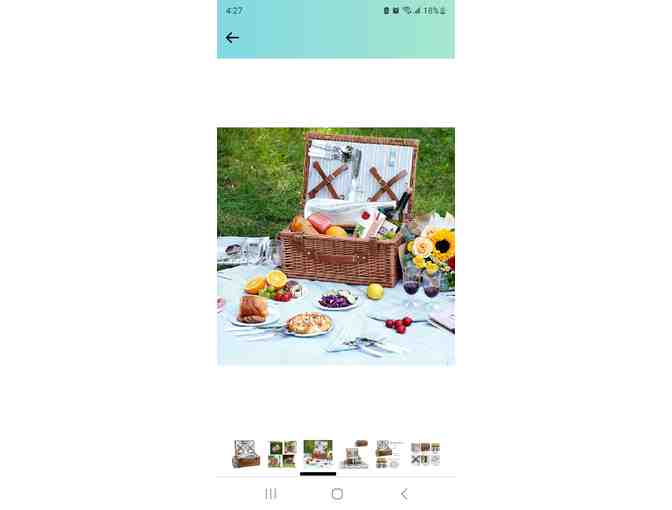Screen dimensions: 672x510
Task: Go back using the top-left arrow
Action: [x=232, y=38]
